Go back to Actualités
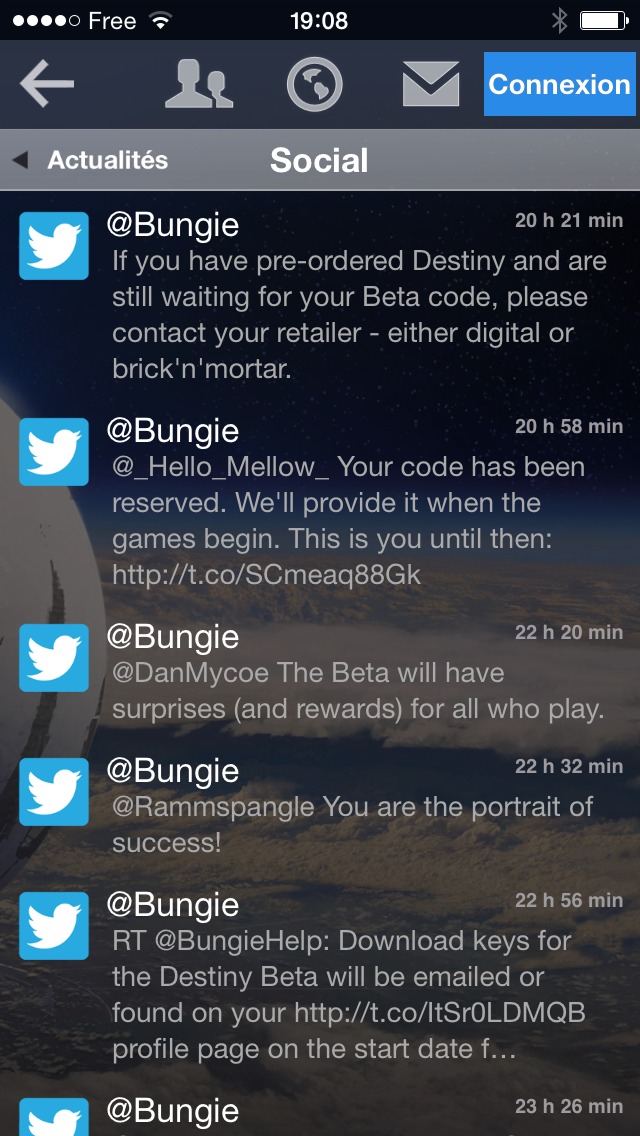The image size is (640, 1136). coord(92,160)
